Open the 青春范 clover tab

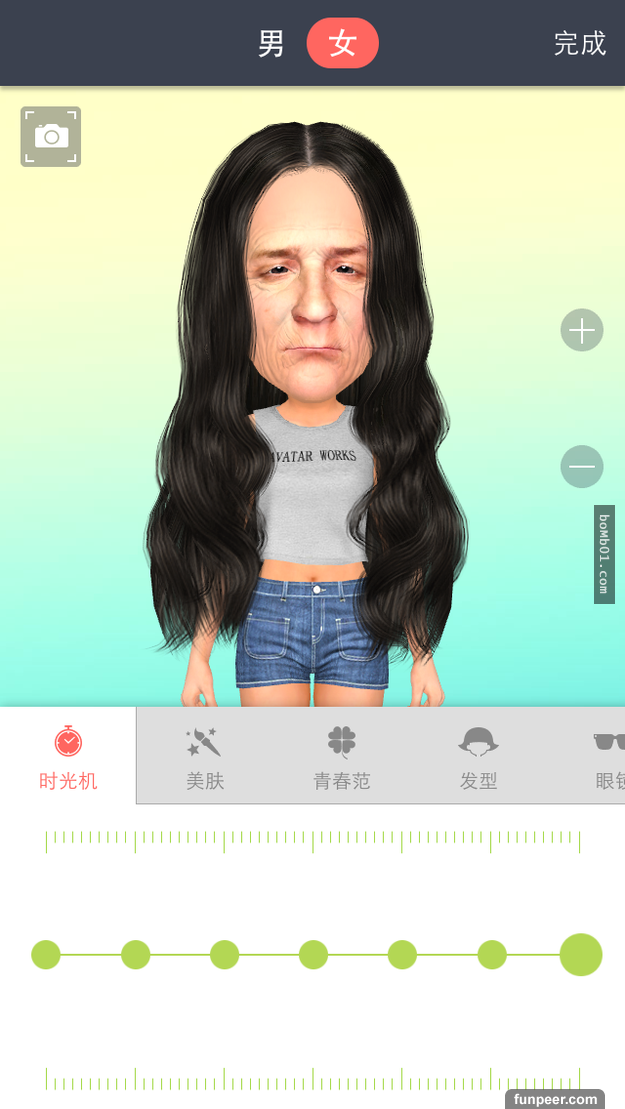(x=341, y=757)
